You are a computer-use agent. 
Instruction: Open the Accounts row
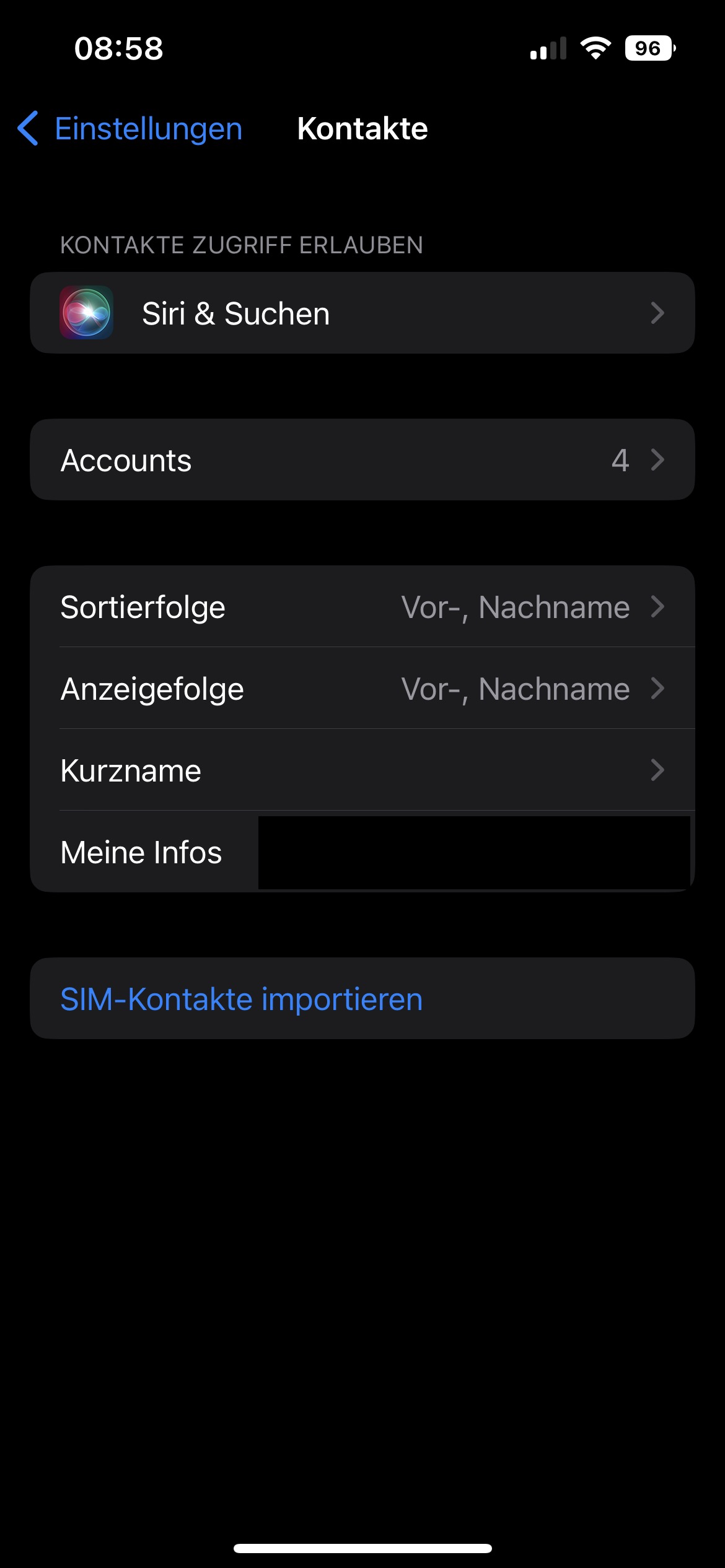coord(362,460)
